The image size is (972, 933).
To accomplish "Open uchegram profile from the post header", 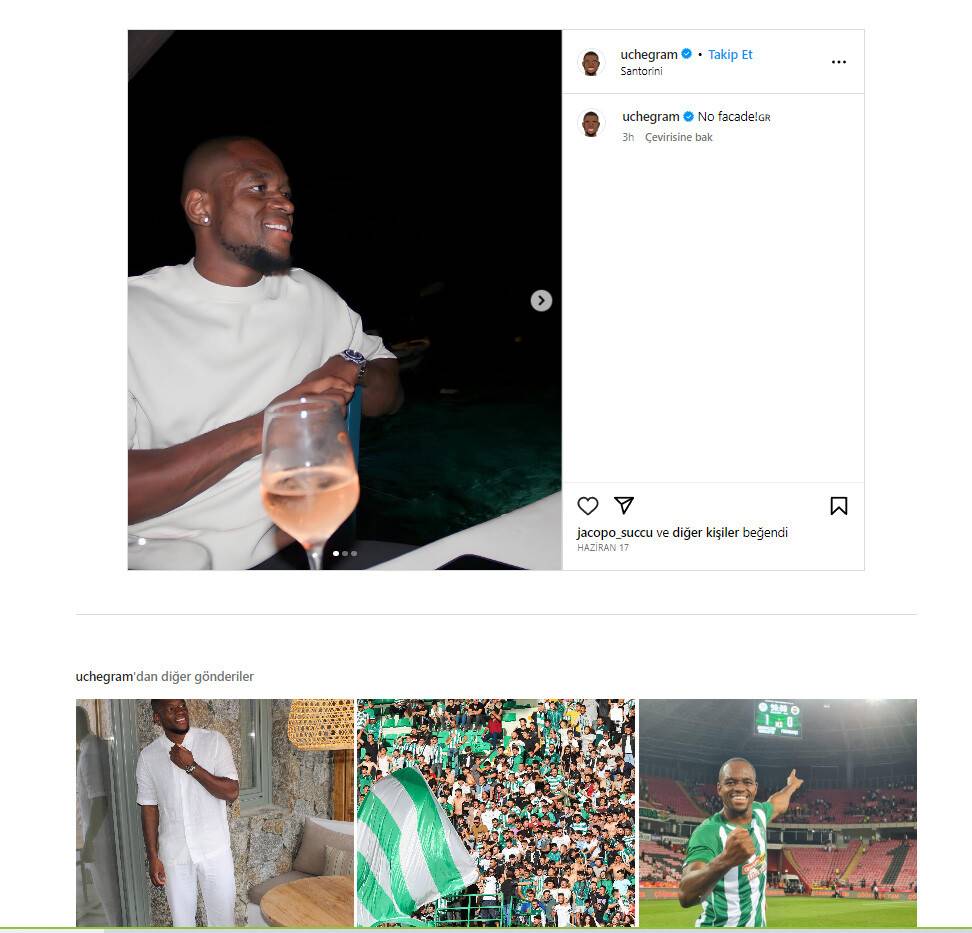I will click(648, 54).
